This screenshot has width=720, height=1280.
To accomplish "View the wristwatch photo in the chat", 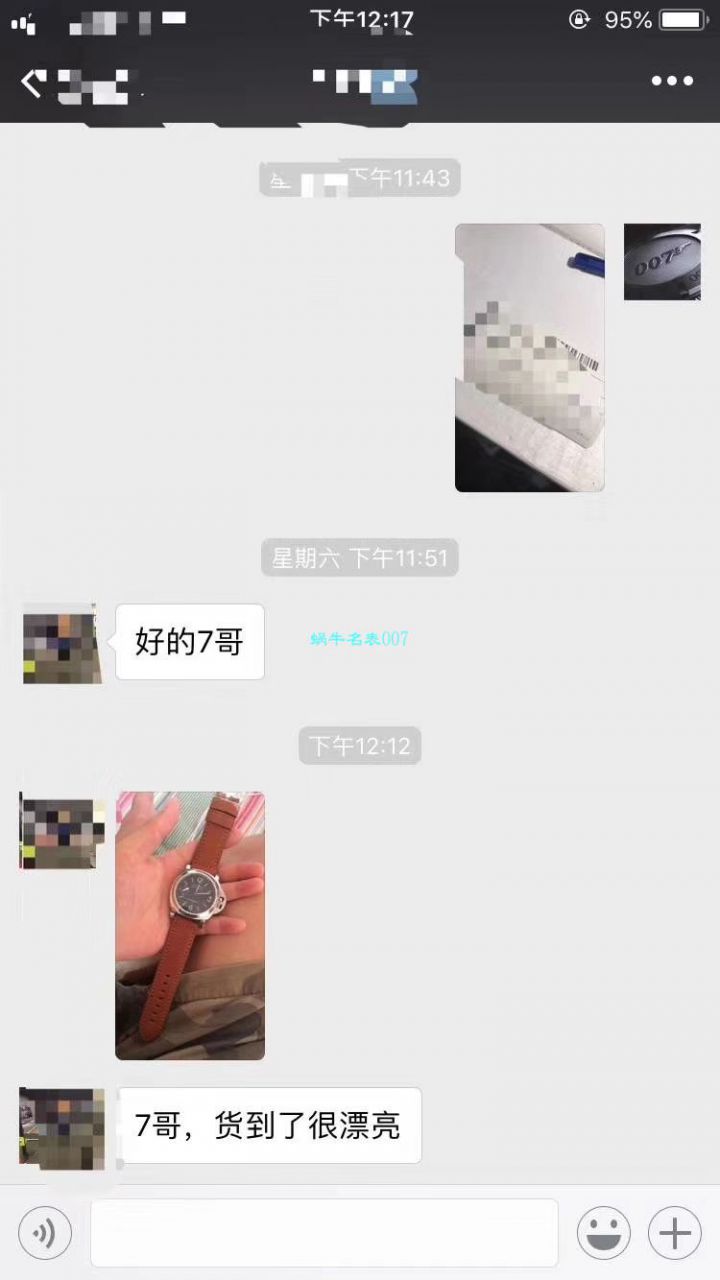I will 190,925.
